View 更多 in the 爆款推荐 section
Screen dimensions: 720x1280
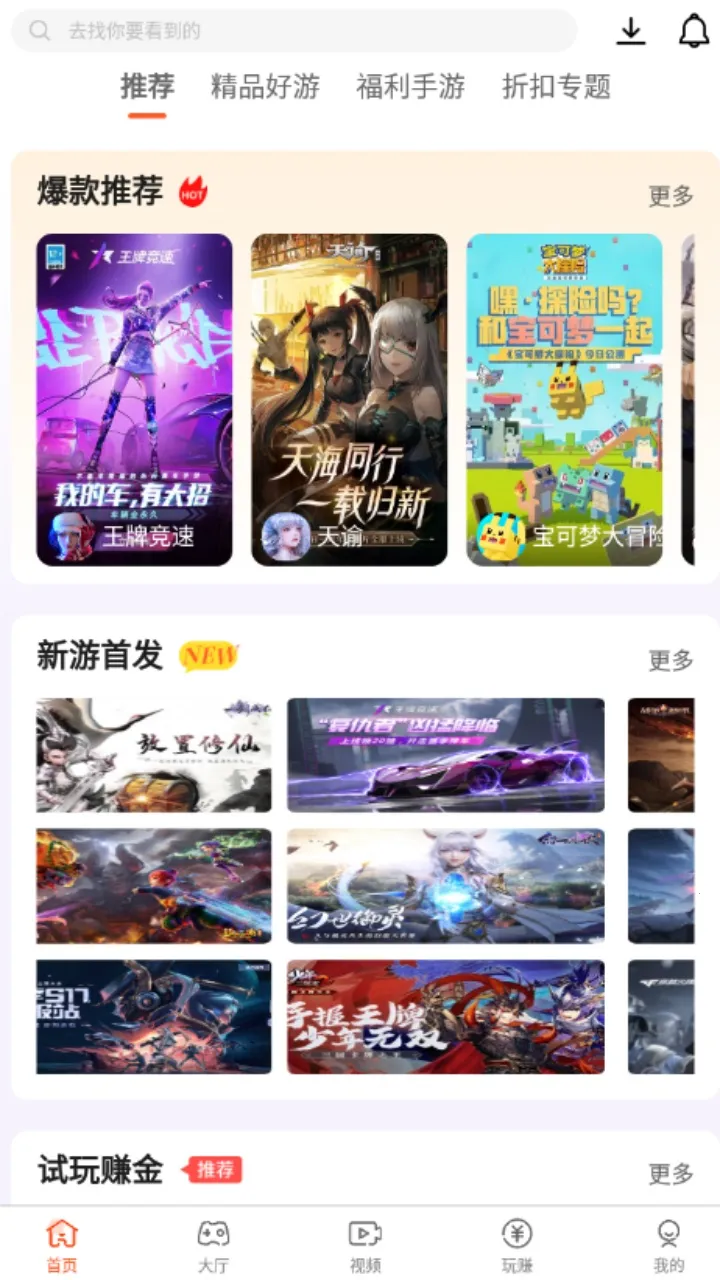pos(670,196)
